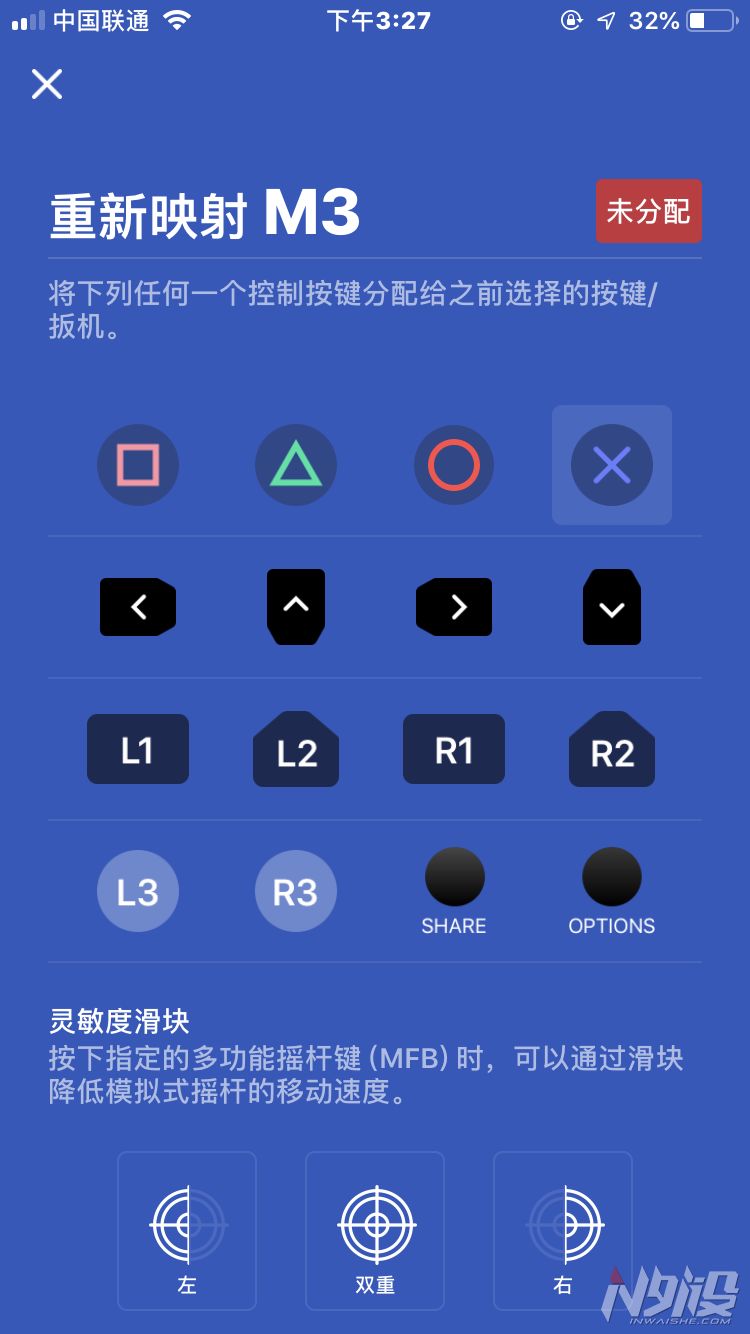Viewport: 750px width, 1334px height.
Task: Map the L1 shoulder button
Action: click(x=138, y=749)
